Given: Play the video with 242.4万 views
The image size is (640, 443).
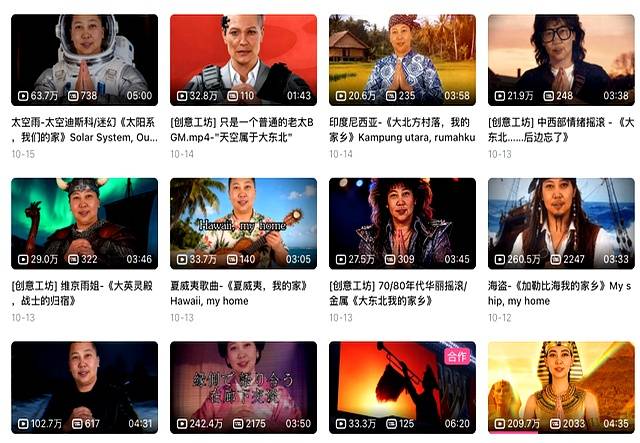Looking at the screenshot, I should 243,387.
